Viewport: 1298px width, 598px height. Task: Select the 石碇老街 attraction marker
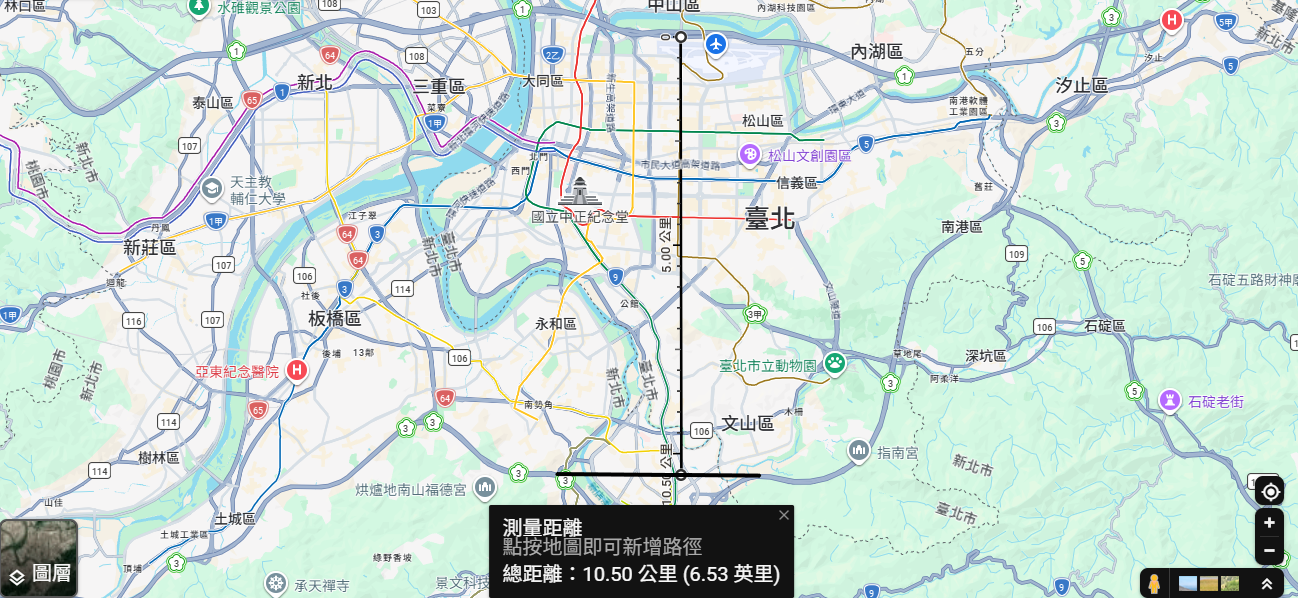point(1168,400)
